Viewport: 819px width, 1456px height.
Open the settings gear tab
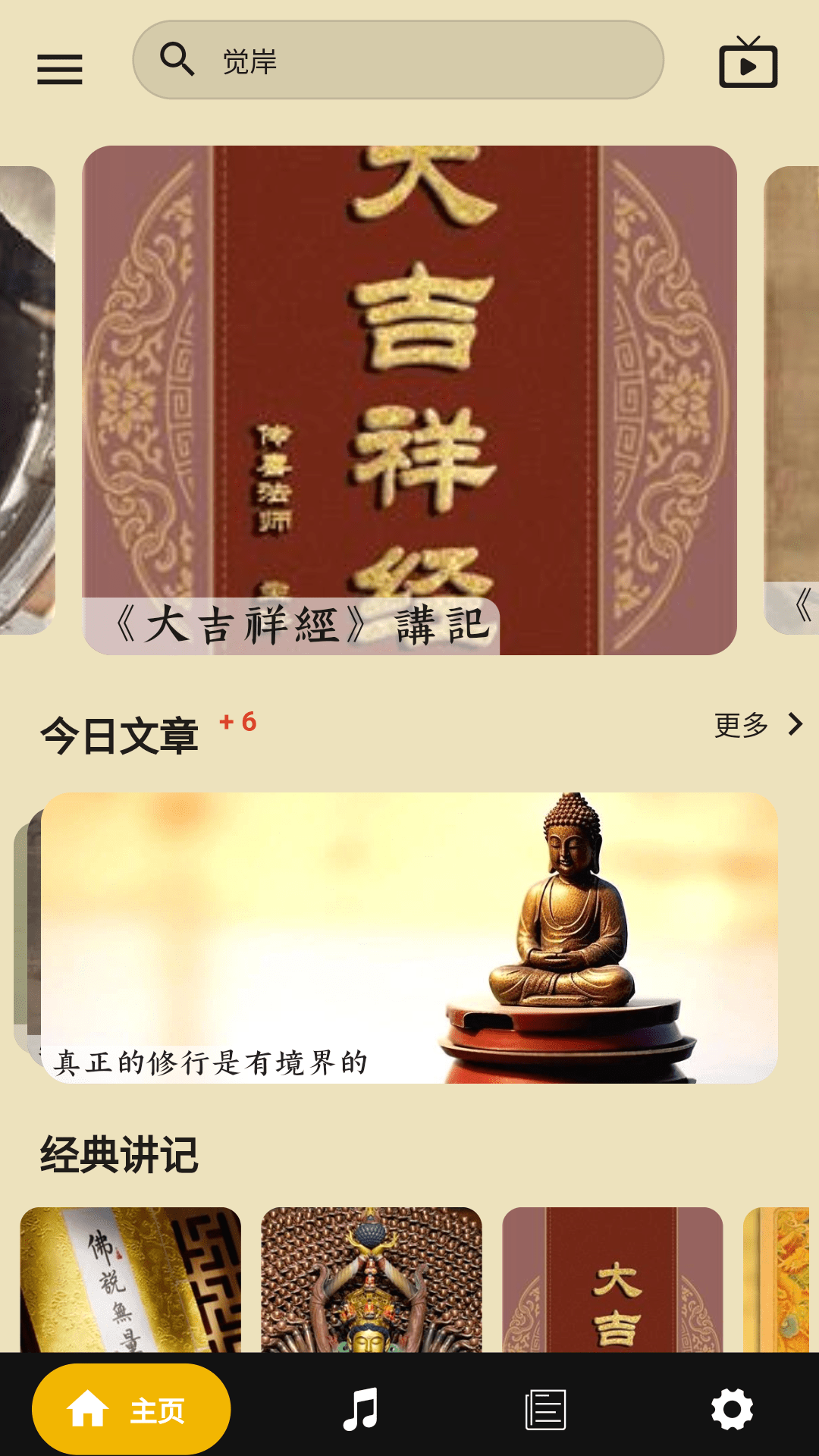click(732, 1410)
